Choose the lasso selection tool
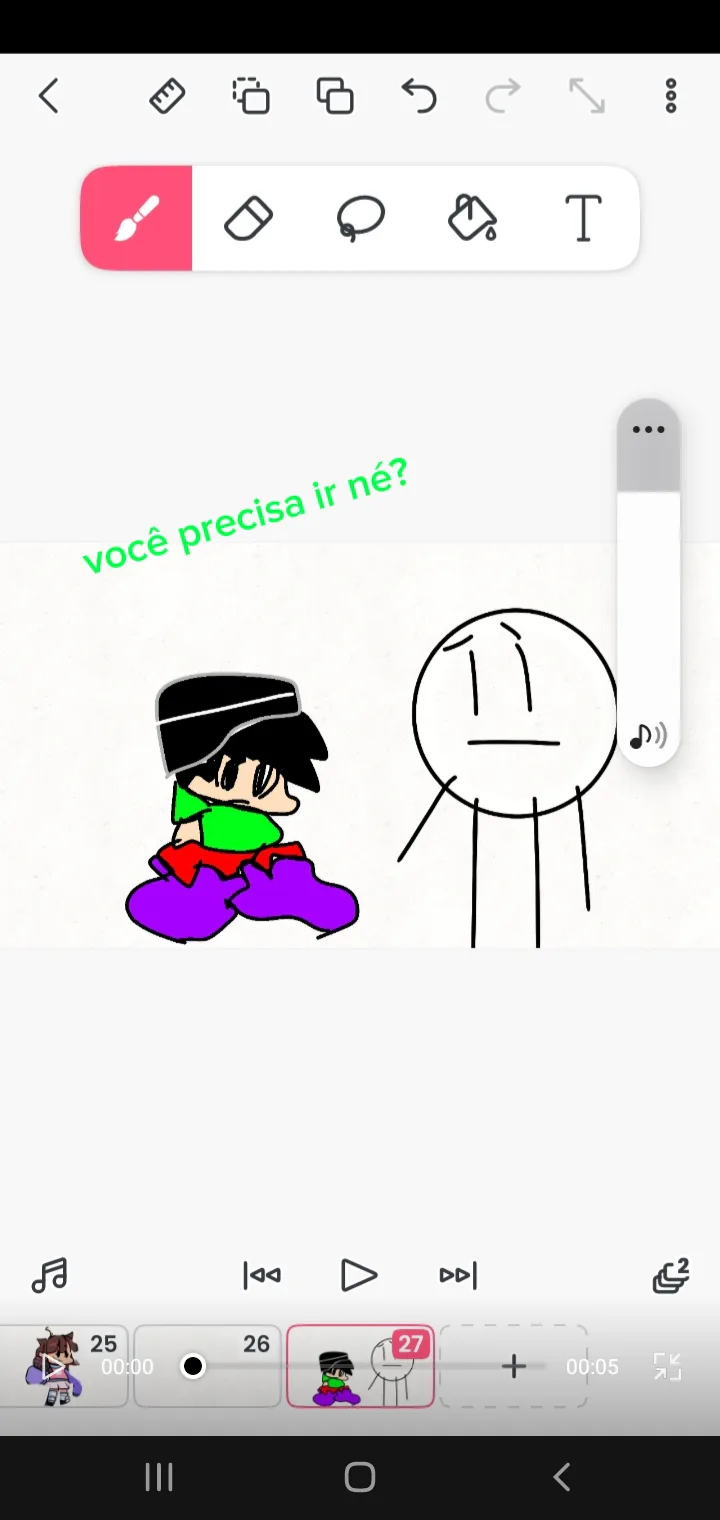This screenshot has height=1520, width=720. click(x=360, y=218)
